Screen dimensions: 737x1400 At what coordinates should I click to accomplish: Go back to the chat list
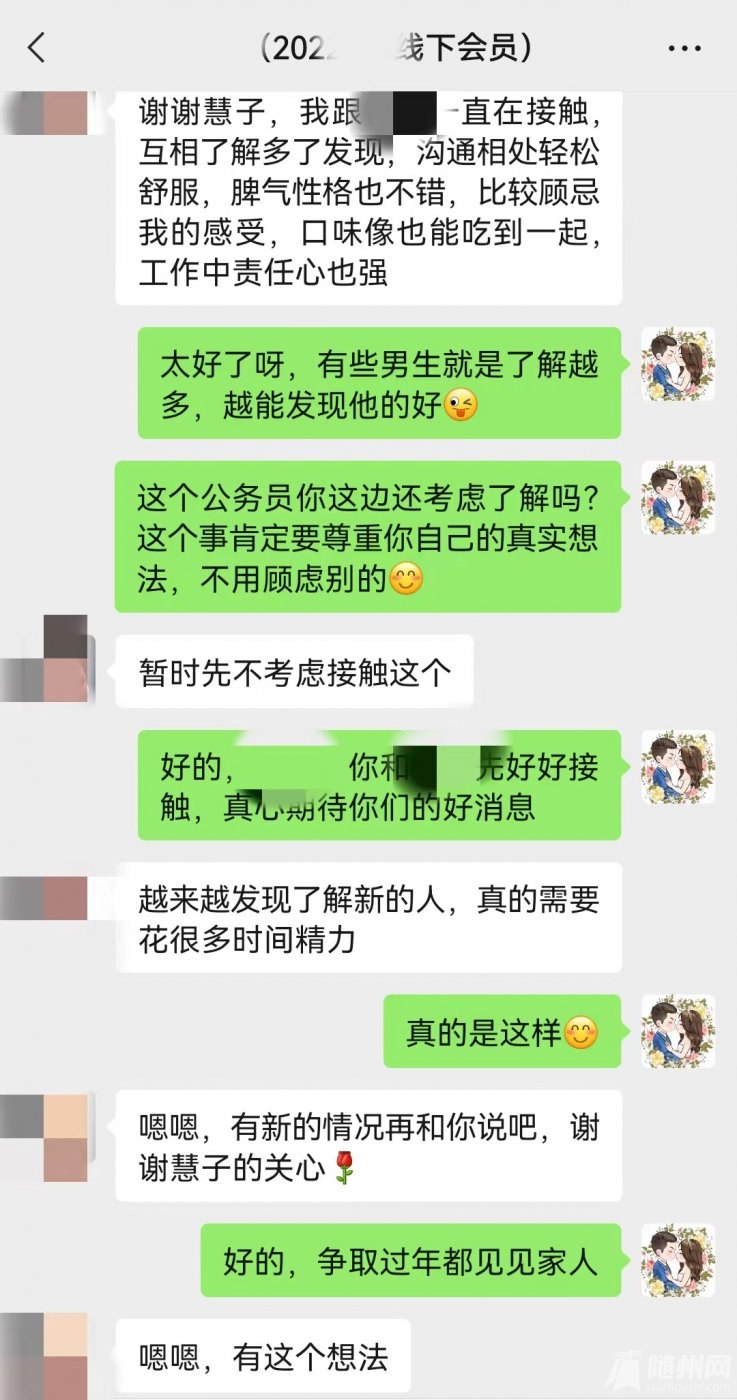click(x=37, y=47)
